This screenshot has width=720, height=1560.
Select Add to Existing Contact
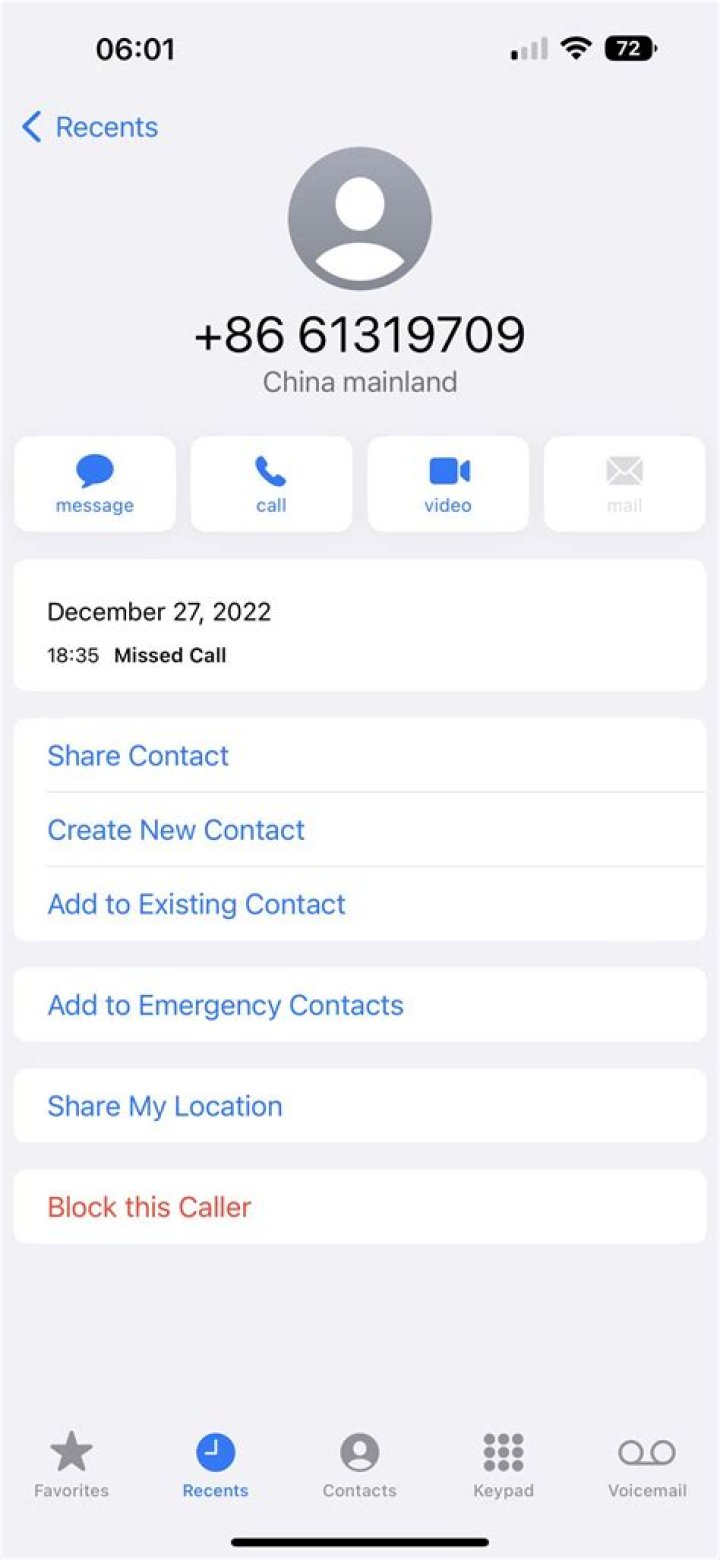click(x=196, y=904)
